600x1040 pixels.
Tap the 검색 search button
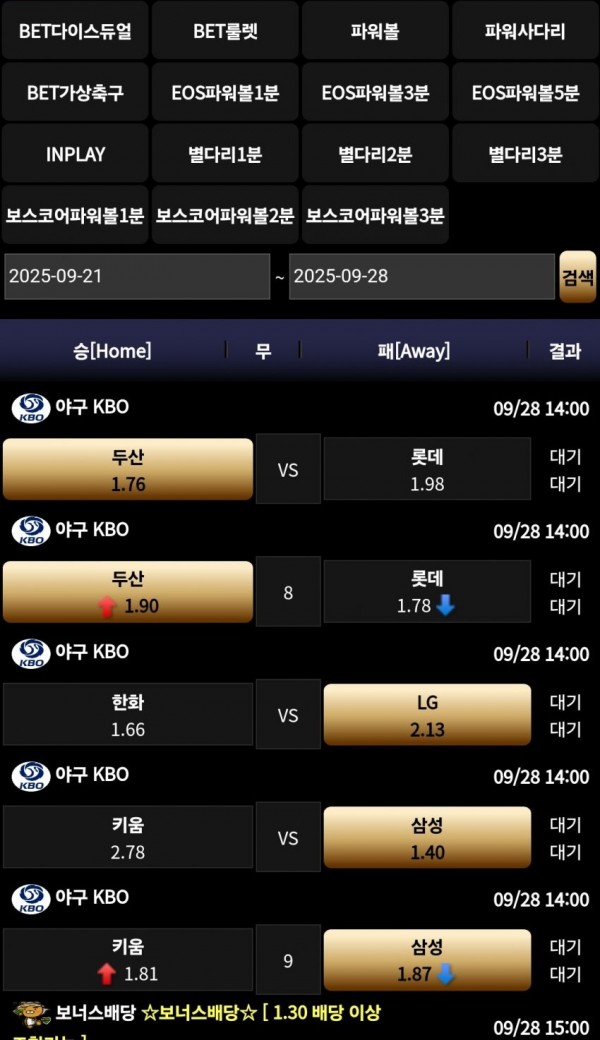tap(577, 276)
